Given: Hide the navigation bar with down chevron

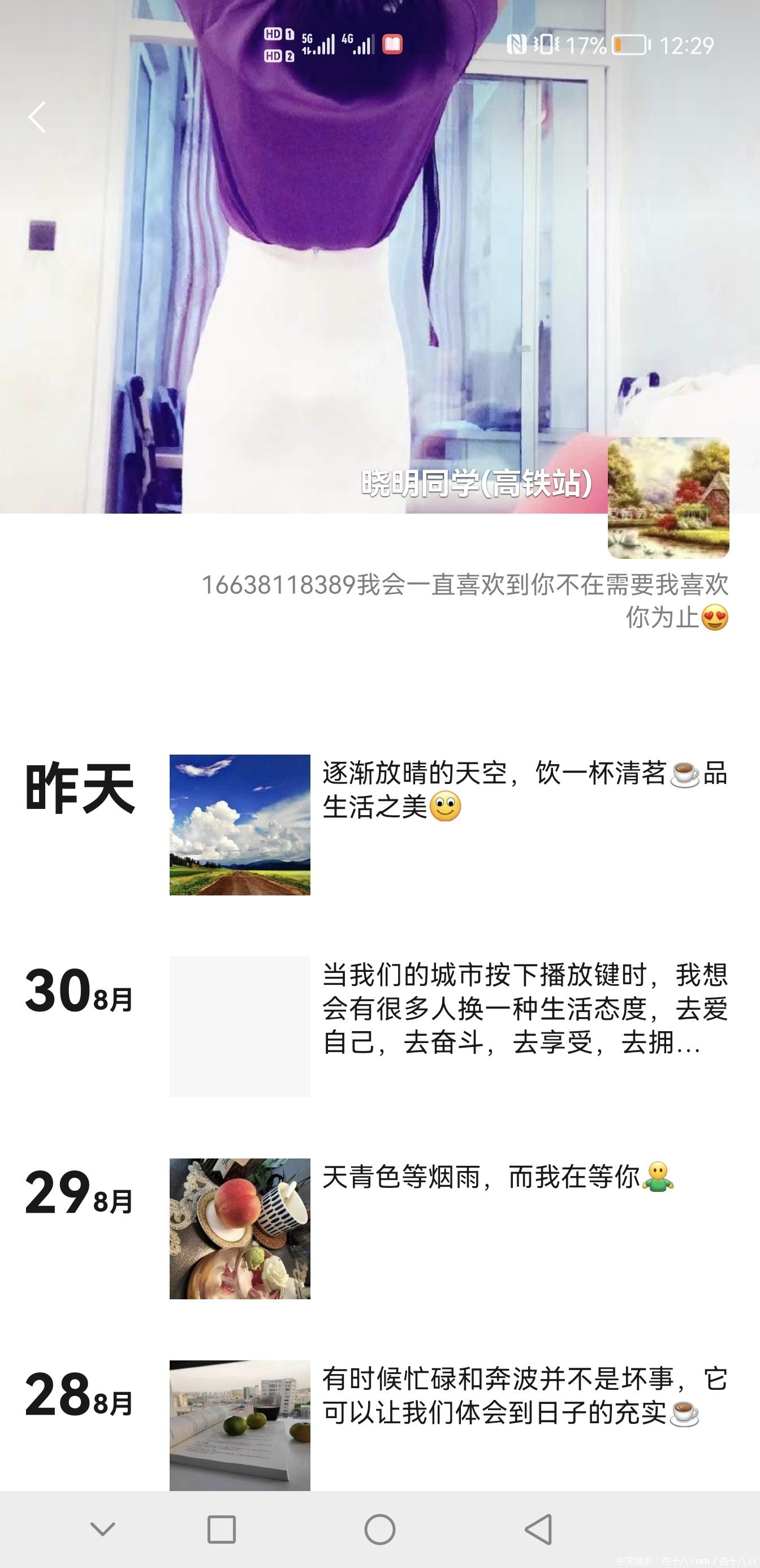Looking at the screenshot, I should 103,1529.
